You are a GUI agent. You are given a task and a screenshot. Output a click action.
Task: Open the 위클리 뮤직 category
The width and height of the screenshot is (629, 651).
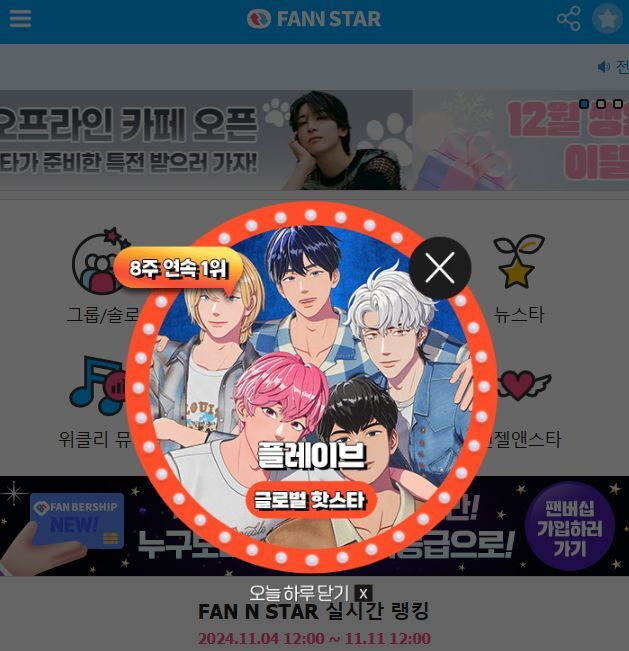pyautogui.click(x=95, y=400)
